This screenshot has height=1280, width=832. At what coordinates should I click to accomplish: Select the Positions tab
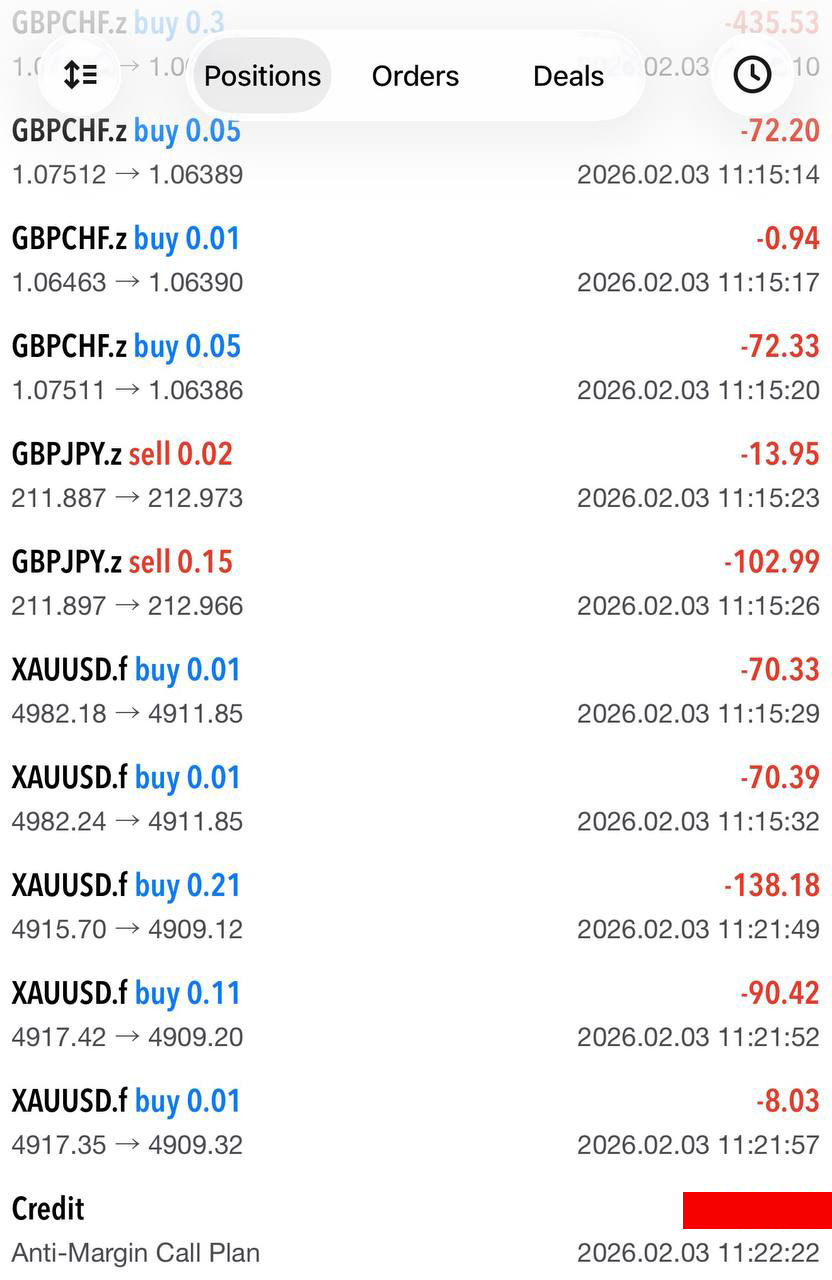[262, 76]
